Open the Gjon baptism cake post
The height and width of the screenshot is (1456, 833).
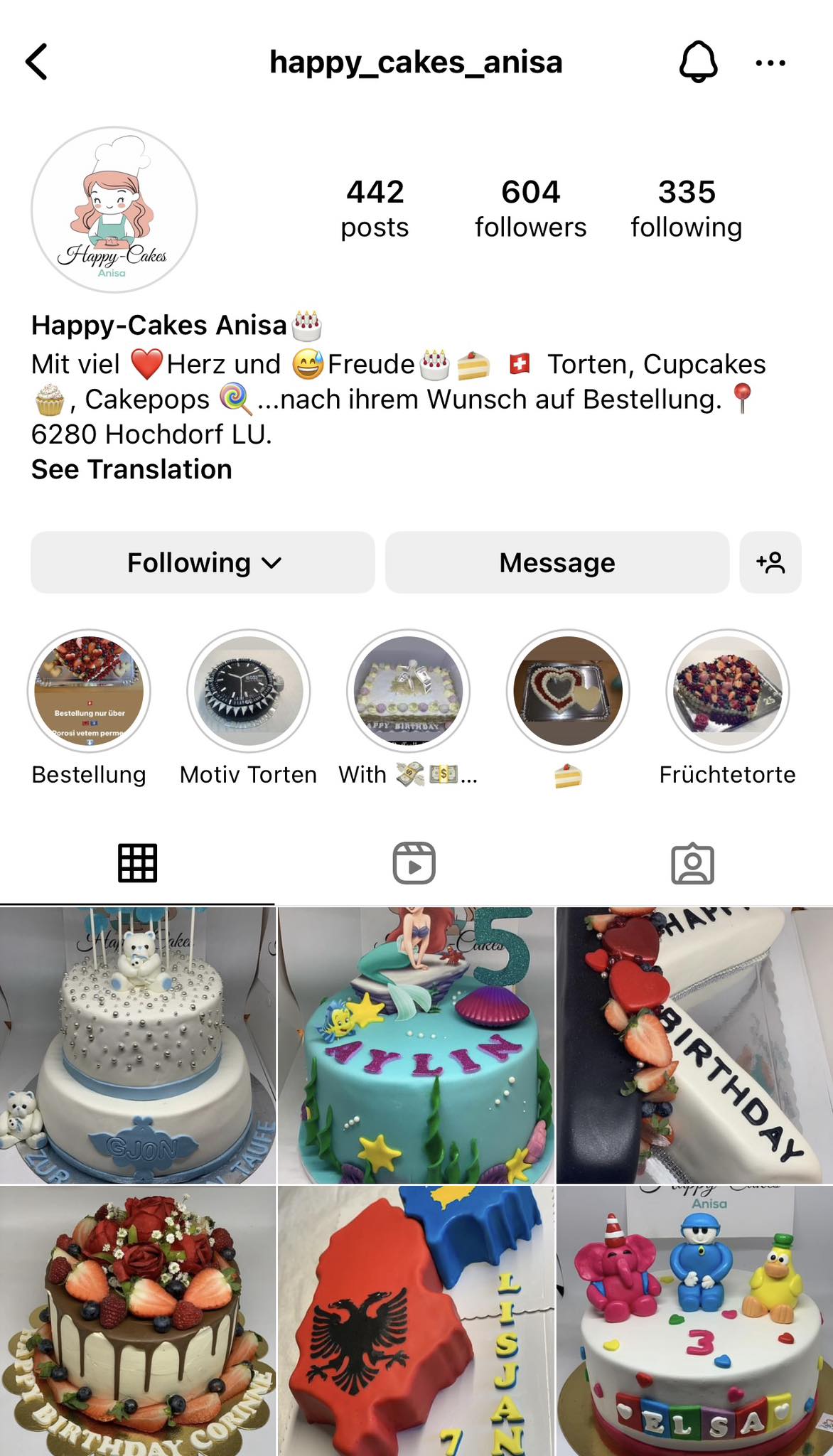click(x=137, y=1045)
